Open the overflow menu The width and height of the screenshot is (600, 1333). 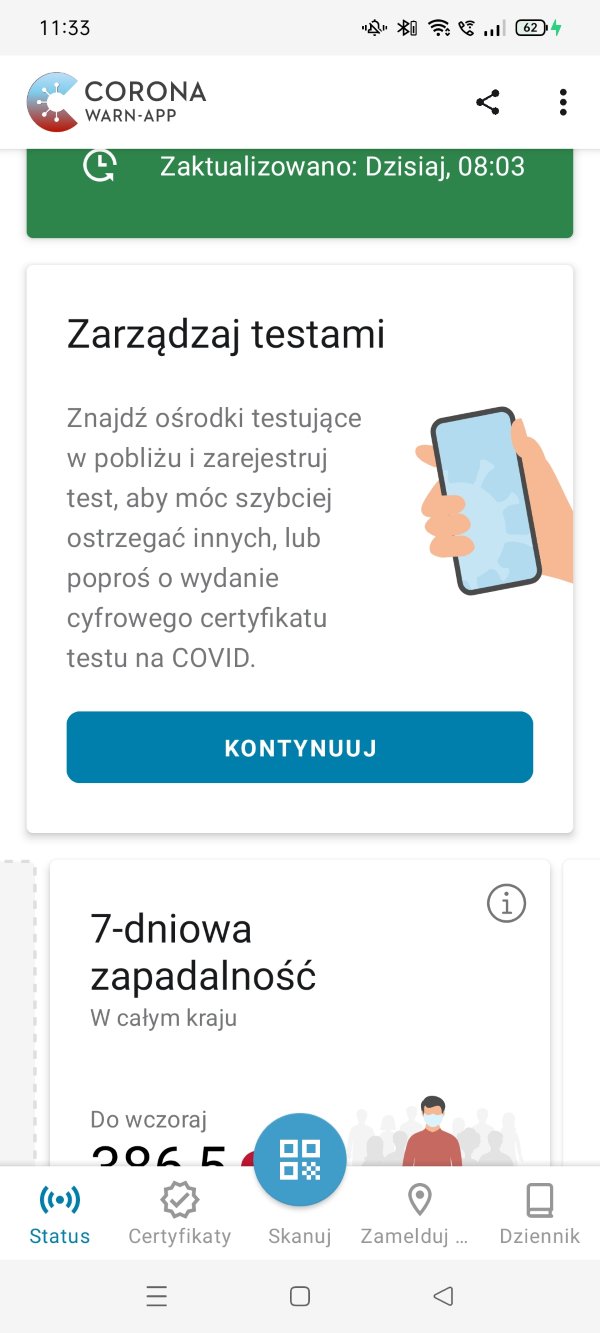tap(563, 102)
